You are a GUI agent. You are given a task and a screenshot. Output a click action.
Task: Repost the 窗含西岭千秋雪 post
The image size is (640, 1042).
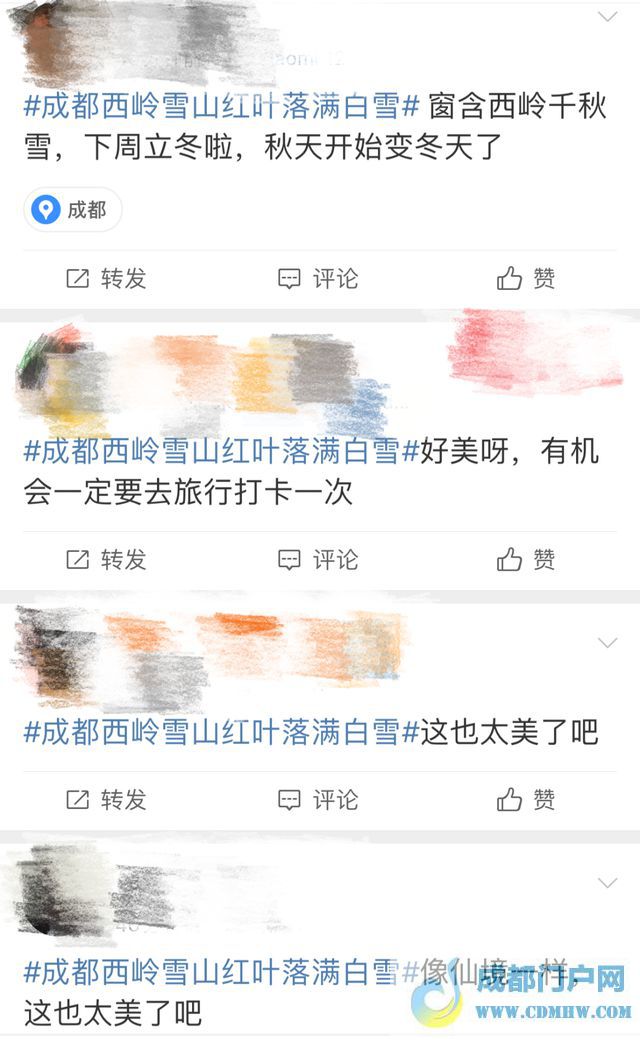[x=106, y=279]
